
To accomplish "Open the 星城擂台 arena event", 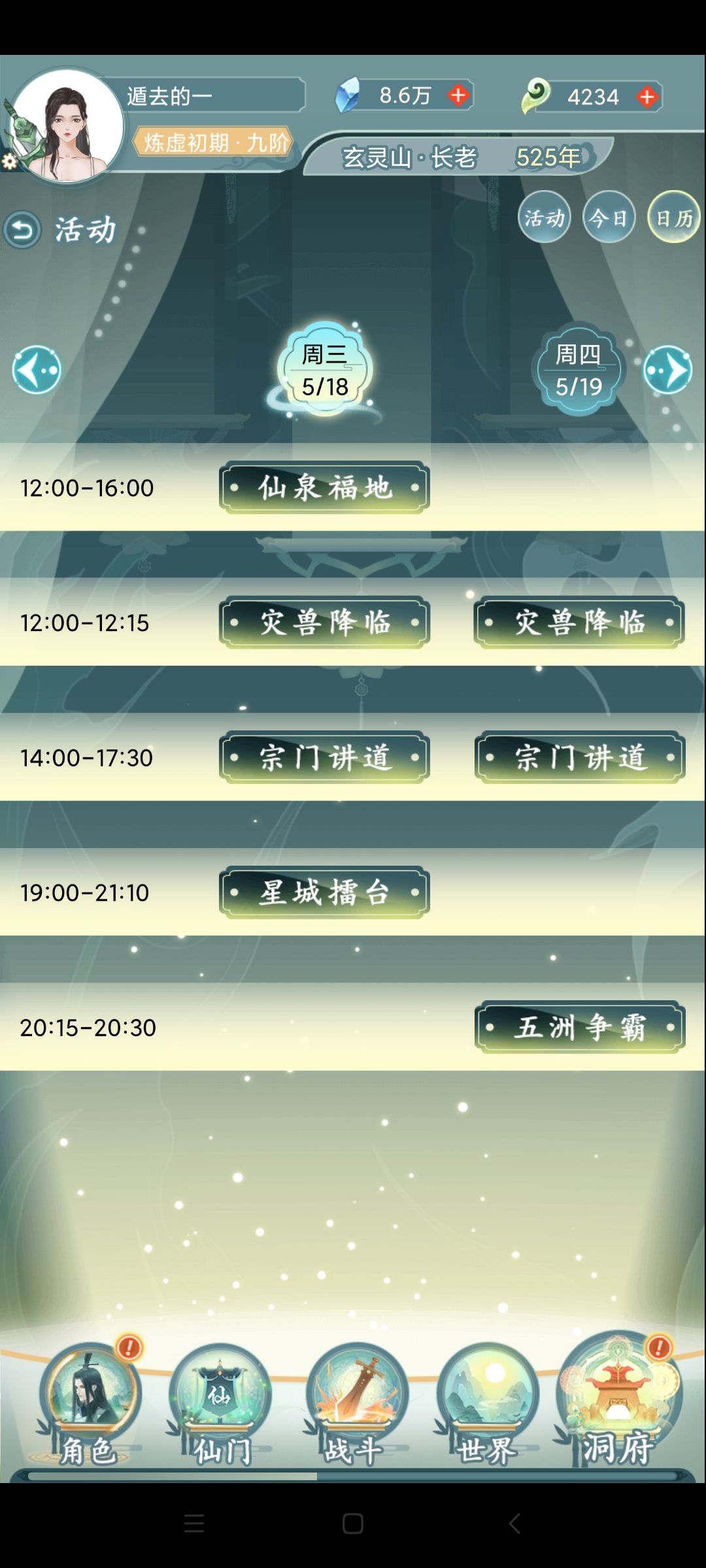I will (x=324, y=892).
